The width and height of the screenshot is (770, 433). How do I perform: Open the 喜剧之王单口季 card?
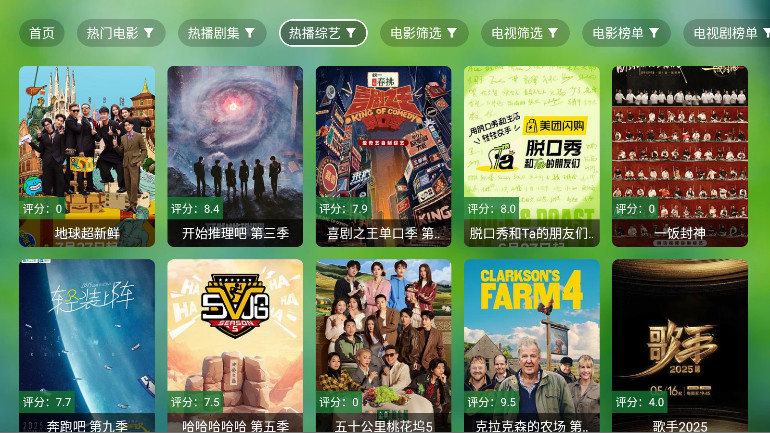383,156
